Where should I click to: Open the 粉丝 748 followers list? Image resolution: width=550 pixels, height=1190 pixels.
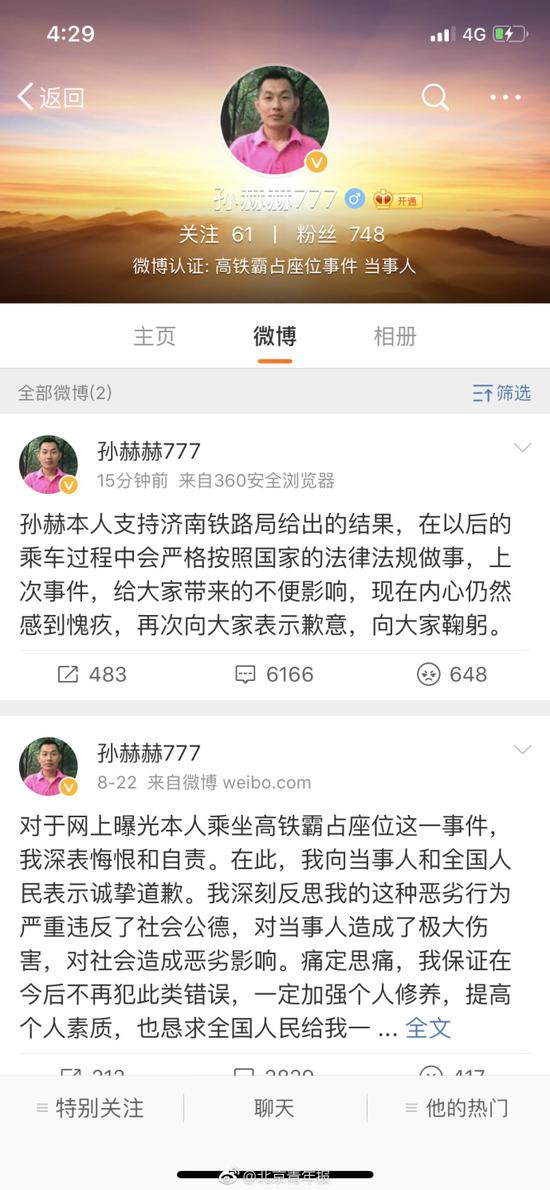341,235
